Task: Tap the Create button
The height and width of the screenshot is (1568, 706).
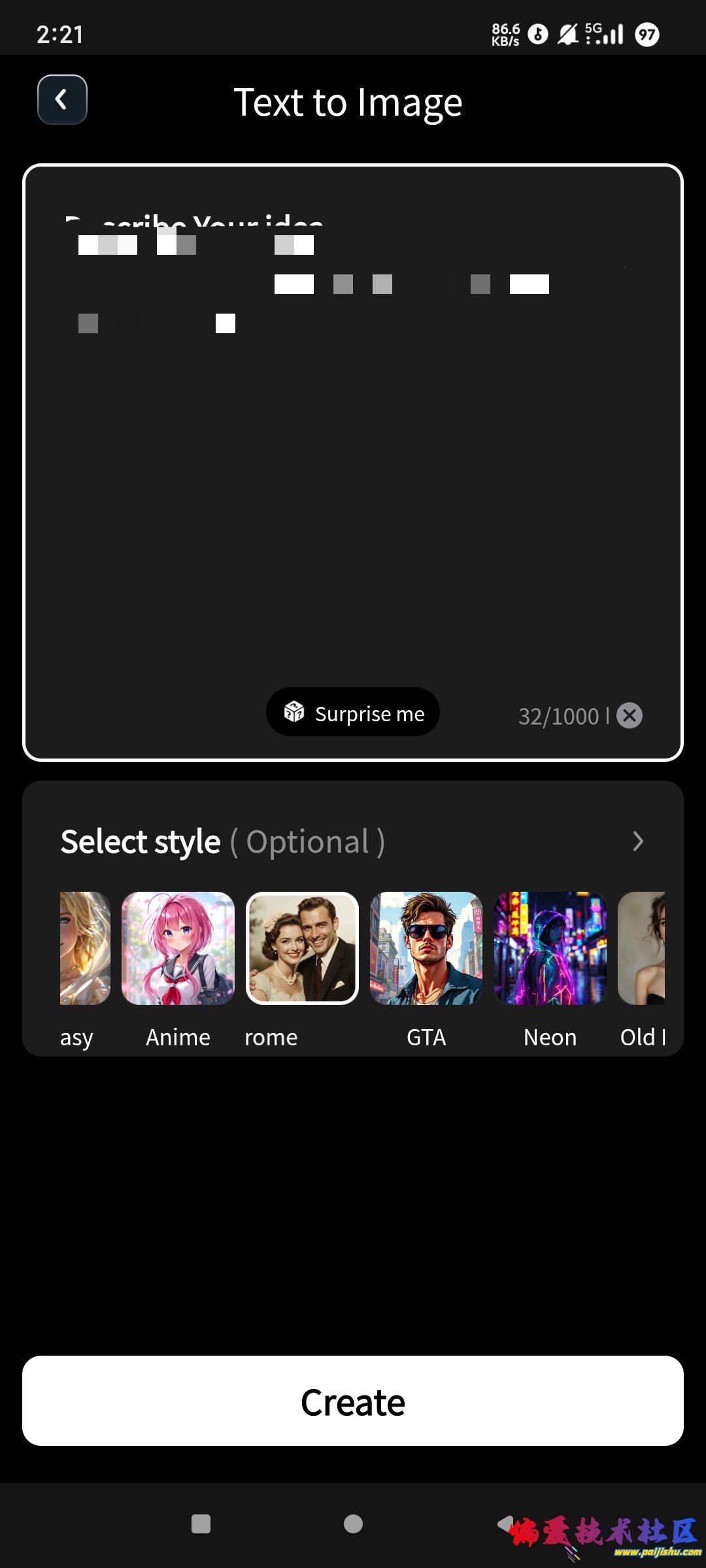Action: click(352, 1401)
